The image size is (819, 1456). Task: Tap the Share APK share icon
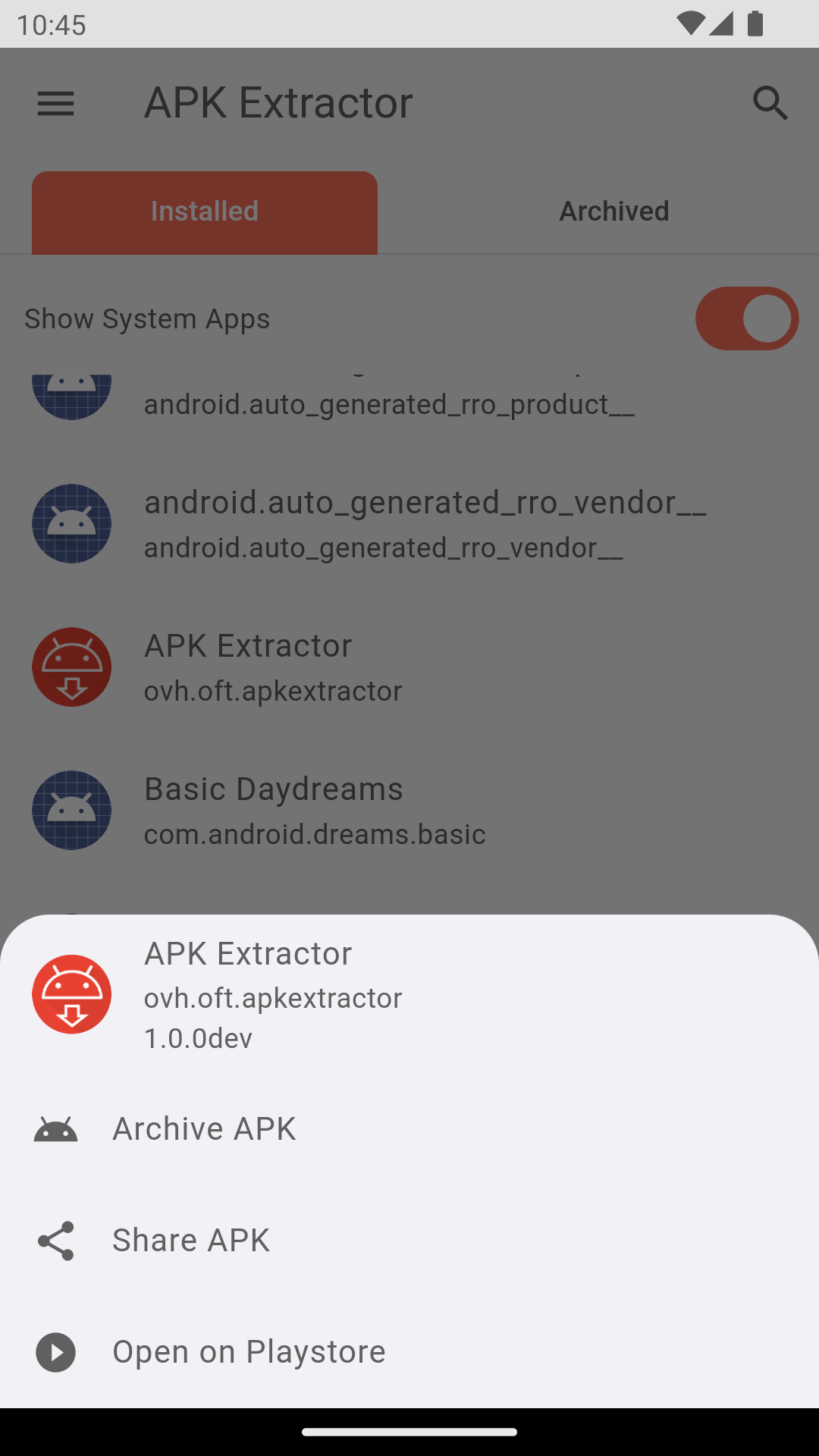click(56, 1239)
